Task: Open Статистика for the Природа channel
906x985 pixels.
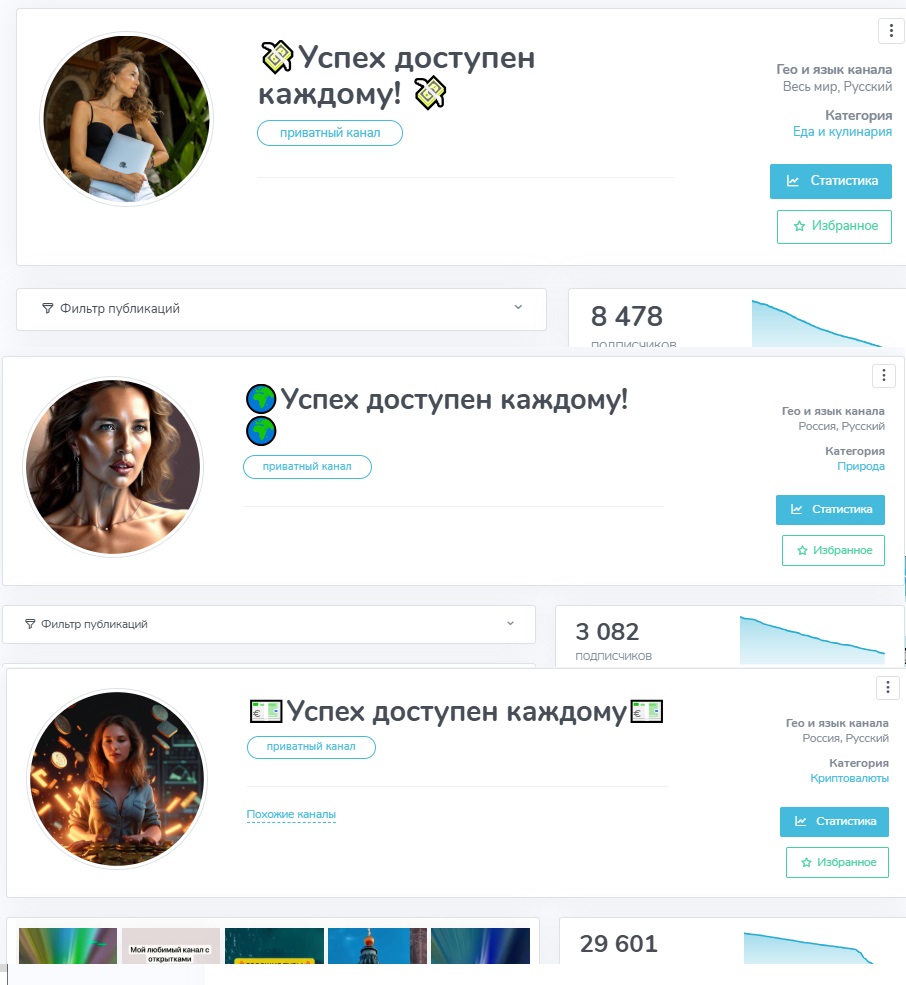Action: 830,509
